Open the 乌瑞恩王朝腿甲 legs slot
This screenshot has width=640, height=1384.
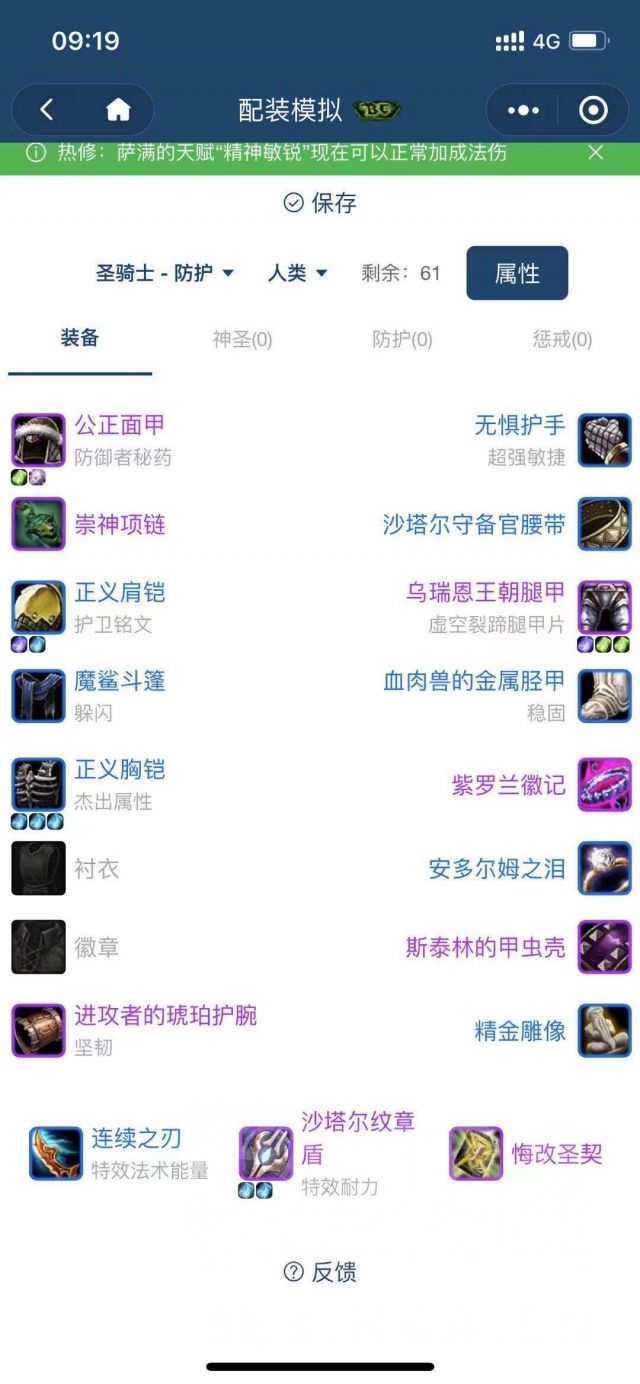(x=485, y=592)
